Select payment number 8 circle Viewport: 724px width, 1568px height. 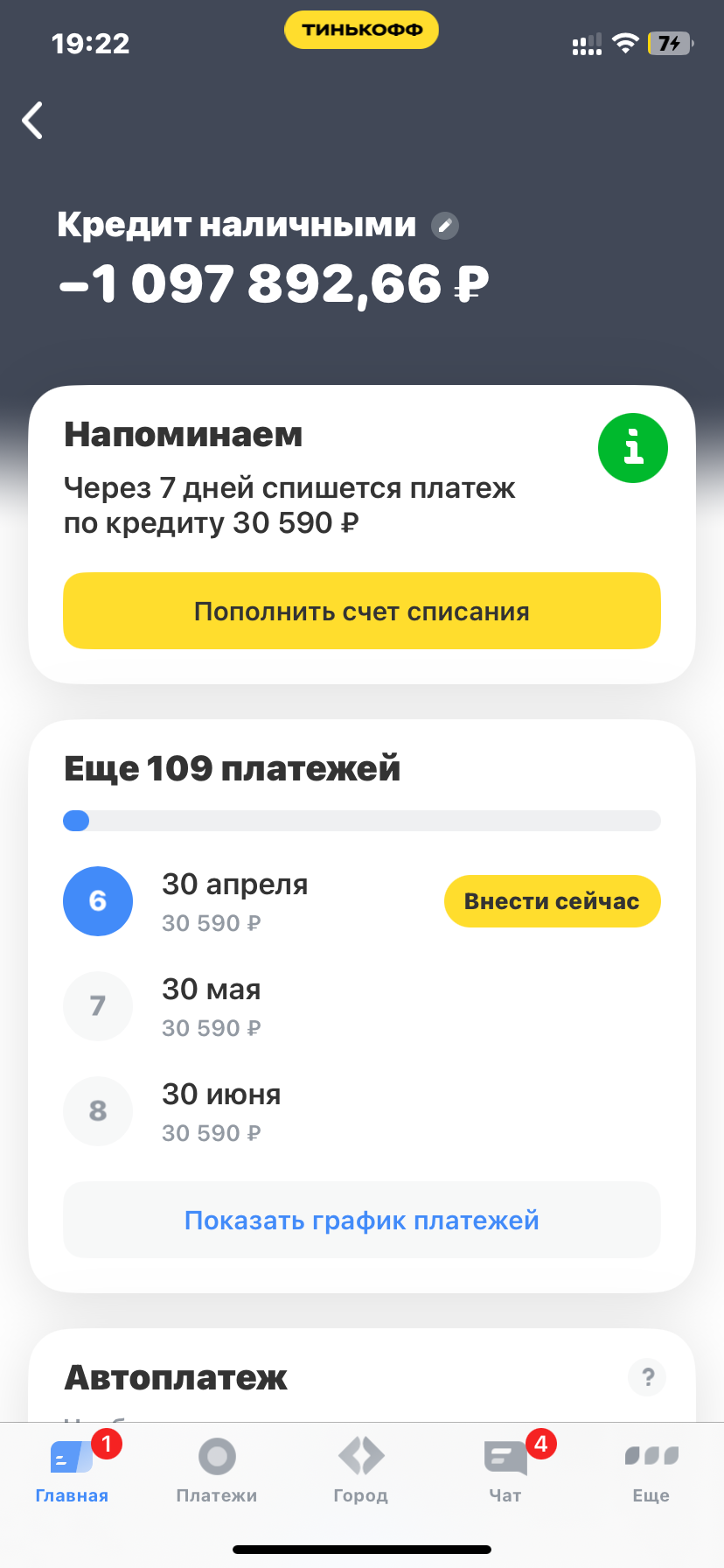tap(97, 1111)
